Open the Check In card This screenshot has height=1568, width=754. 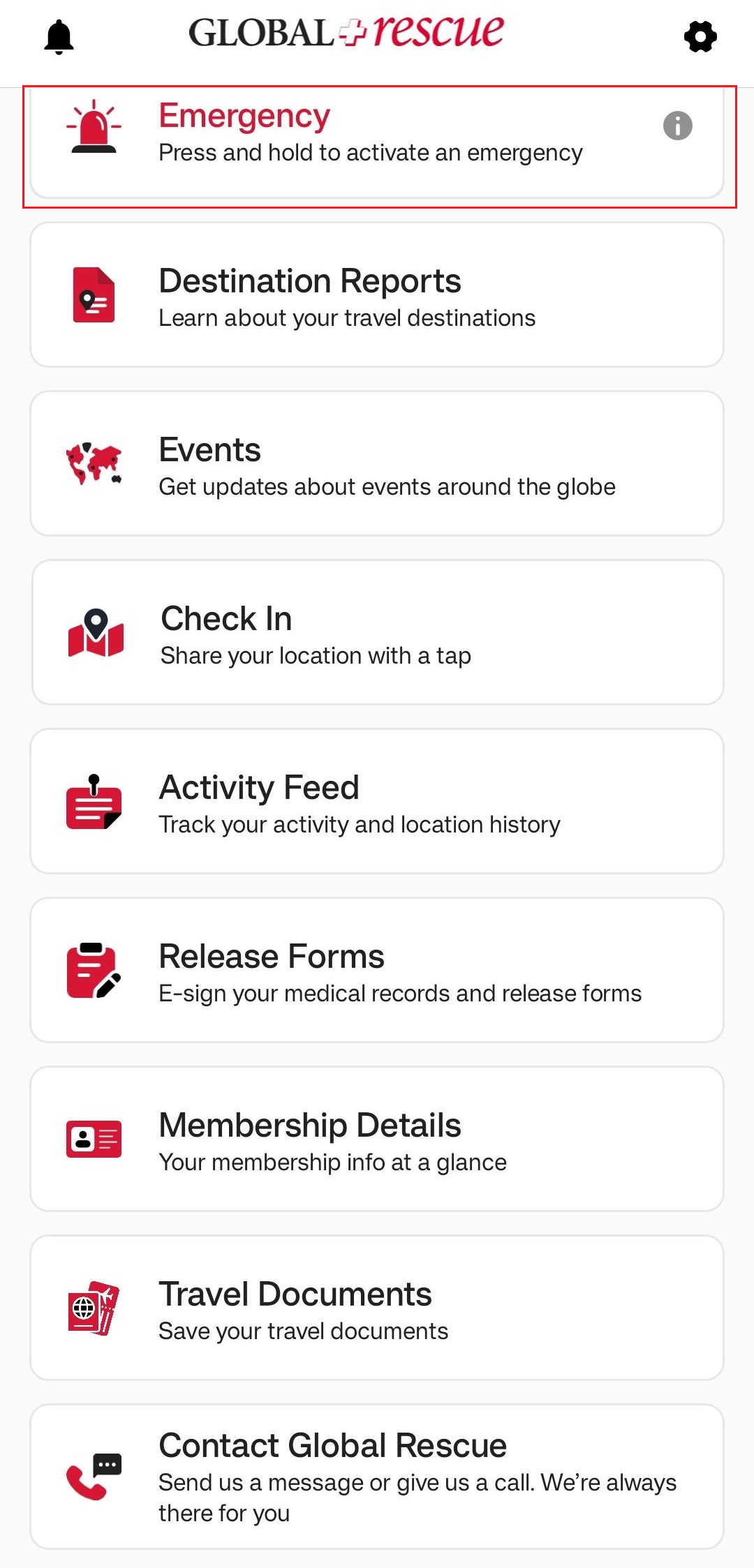(377, 633)
